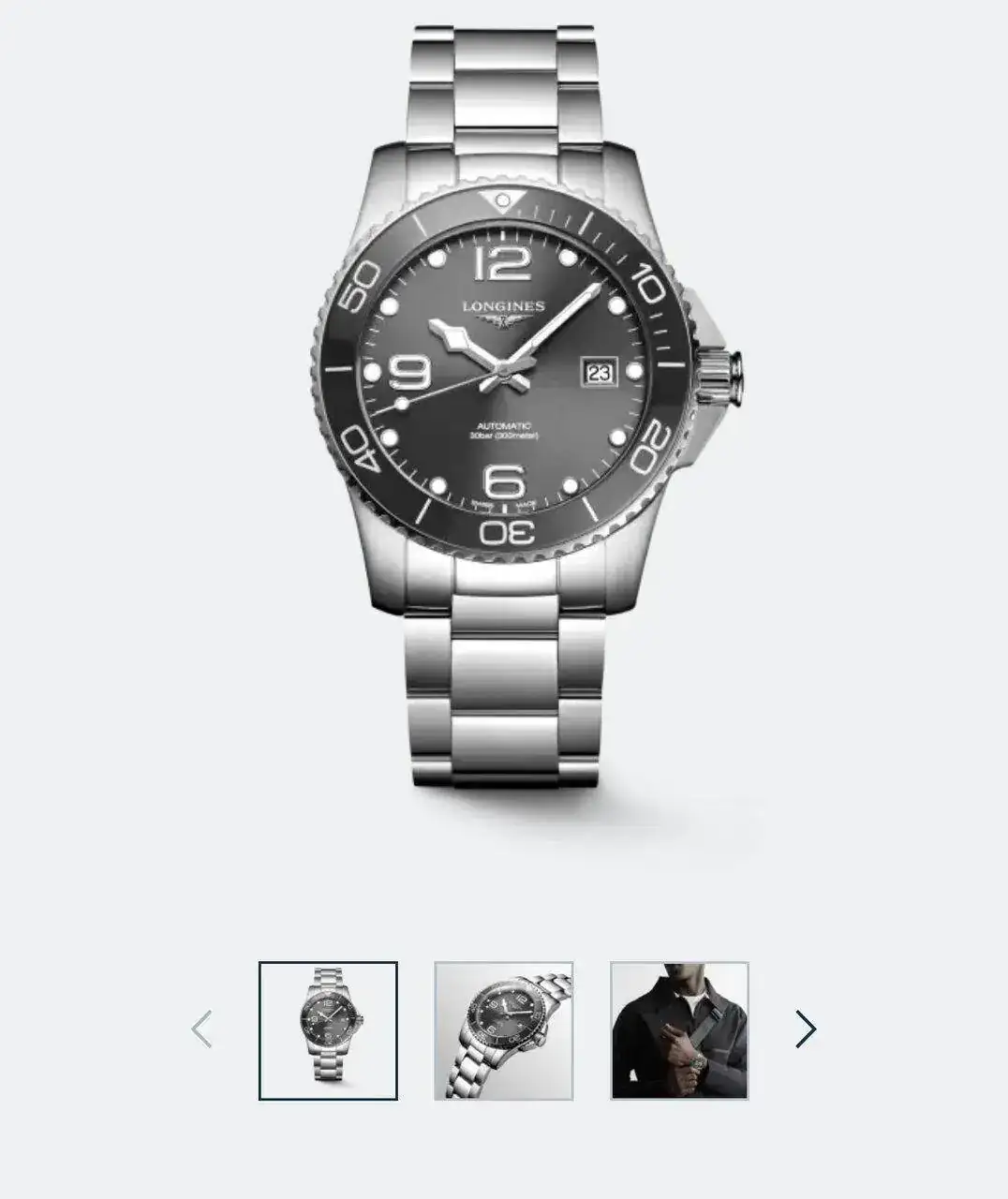This screenshot has height=1199, width=1008.
Task: Select the front-view watch thumbnail
Action: pos(328,1030)
